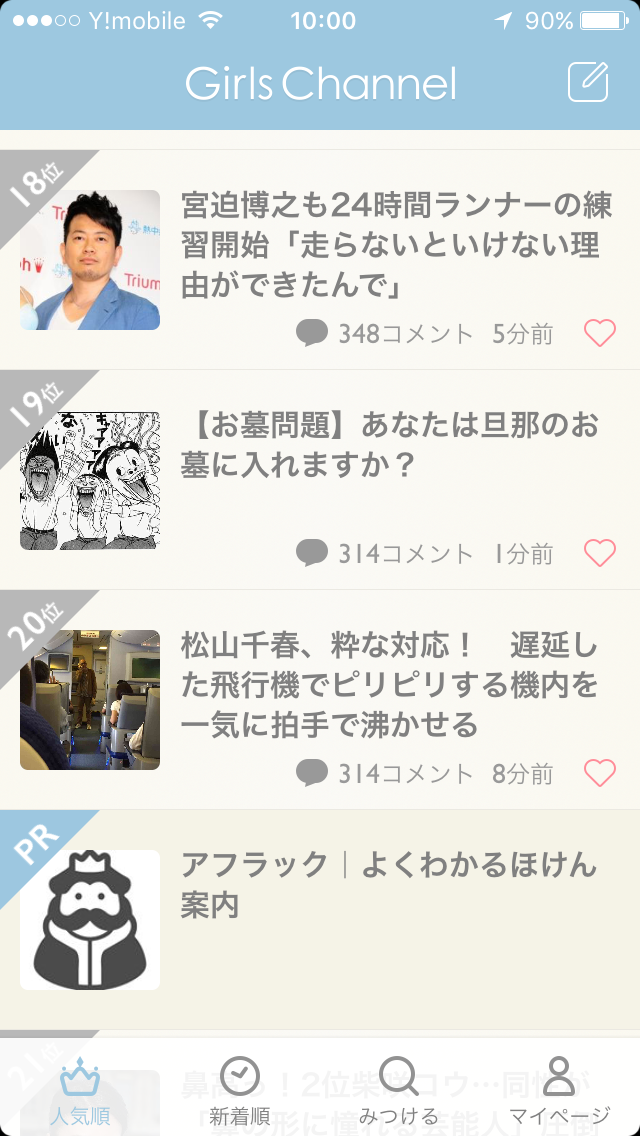Open the 【お墓問題】 topic
The height and width of the screenshot is (1136, 640).
click(x=320, y=480)
